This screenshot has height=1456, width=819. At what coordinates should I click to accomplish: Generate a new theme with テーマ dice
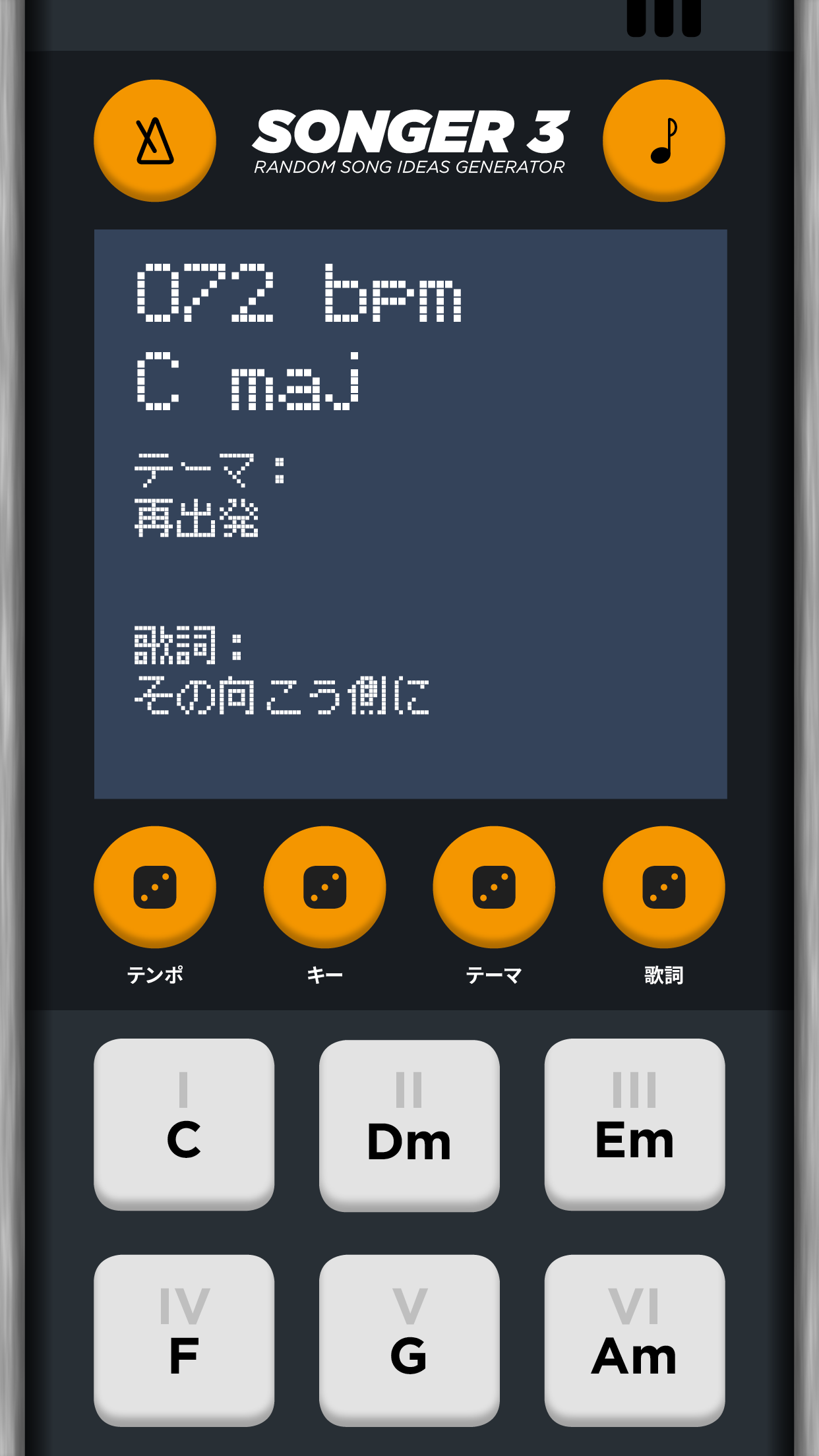(494, 887)
